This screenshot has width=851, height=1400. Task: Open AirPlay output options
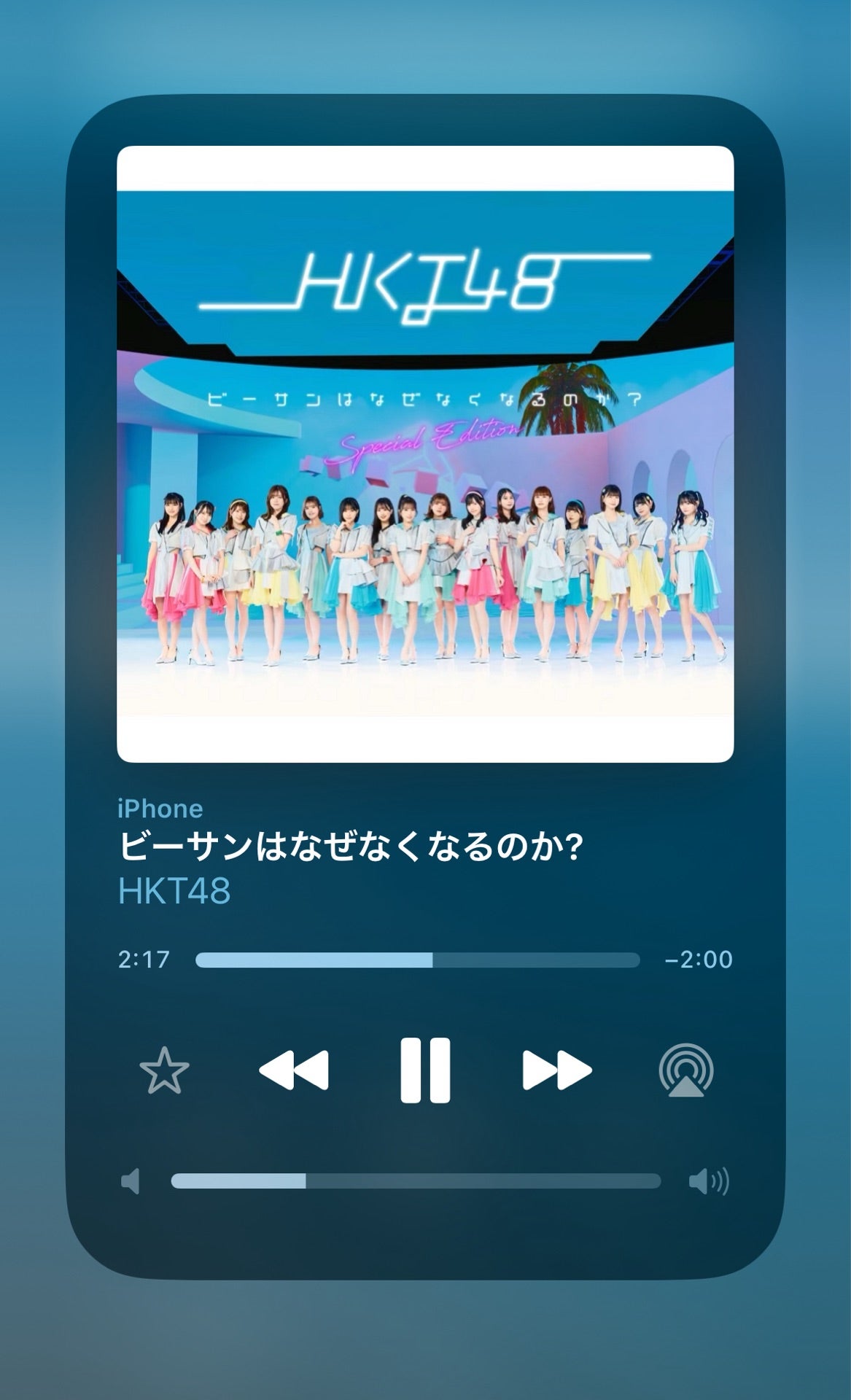coord(685,1070)
